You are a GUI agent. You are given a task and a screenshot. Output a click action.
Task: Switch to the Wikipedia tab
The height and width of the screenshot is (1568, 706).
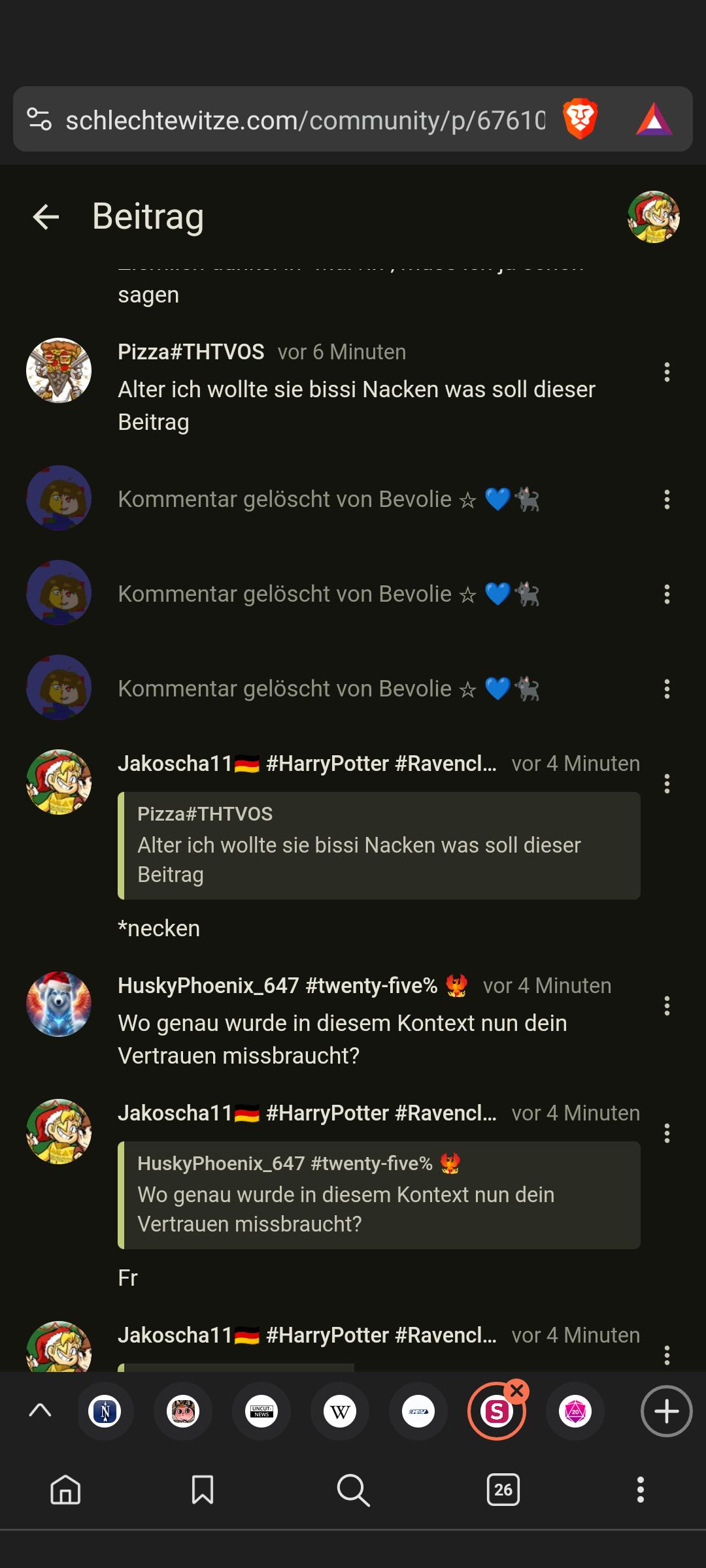pyautogui.click(x=340, y=1412)
